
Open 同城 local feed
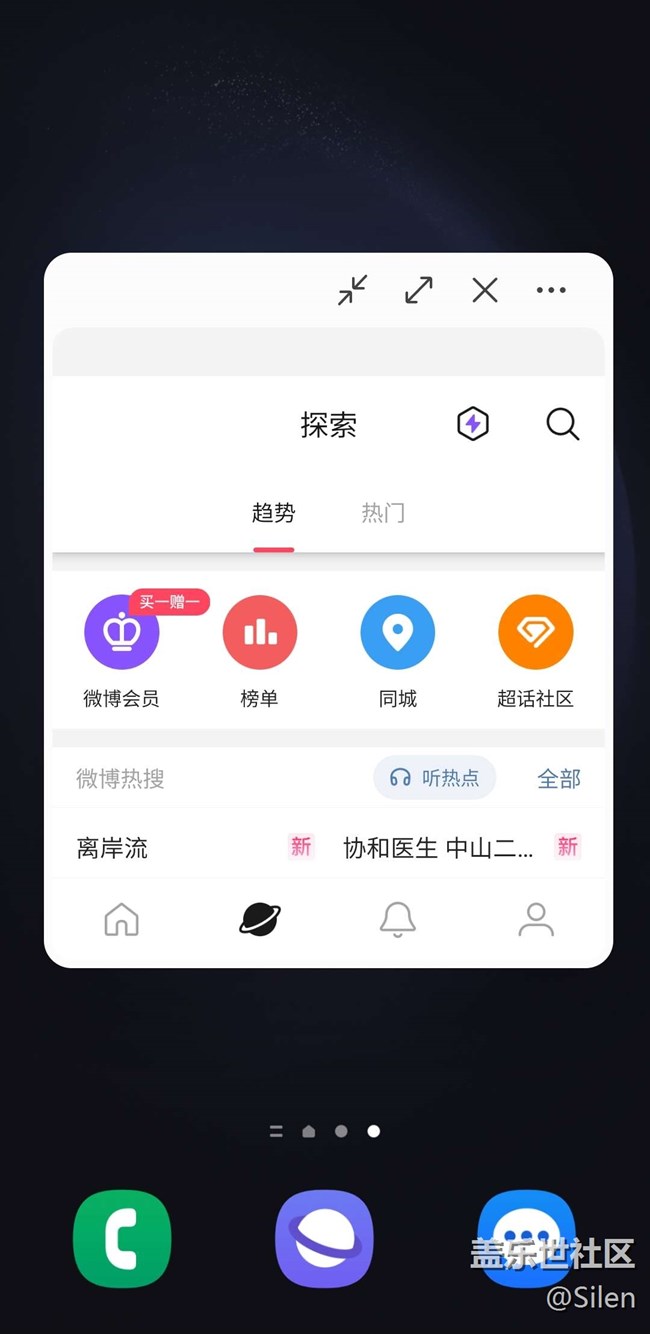(398, 650)
